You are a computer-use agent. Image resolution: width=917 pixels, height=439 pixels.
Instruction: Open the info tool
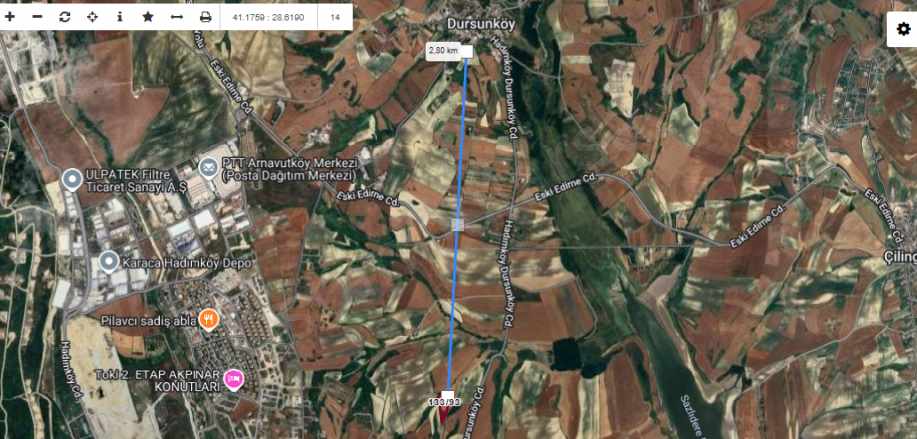click(120, 17)
